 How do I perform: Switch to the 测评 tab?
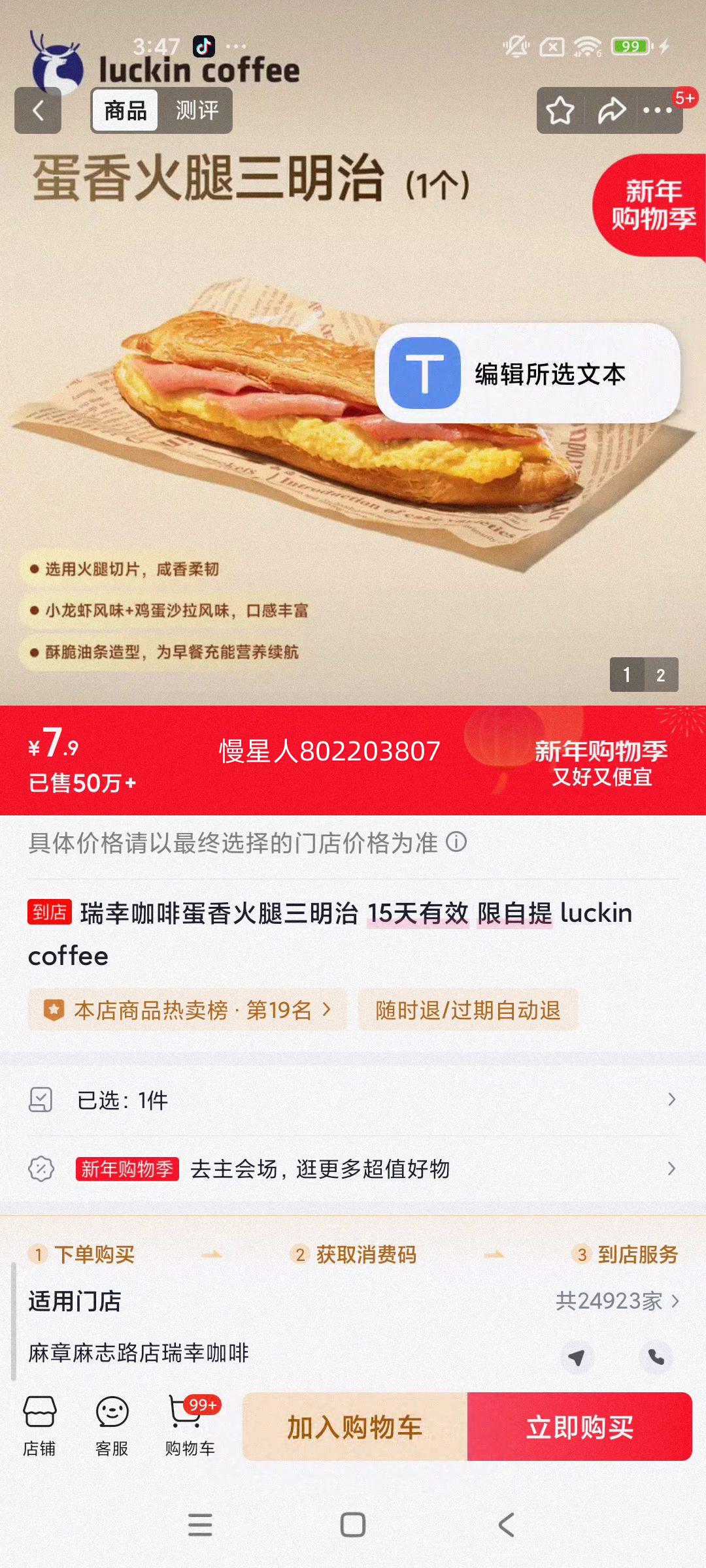click(198, 110)
